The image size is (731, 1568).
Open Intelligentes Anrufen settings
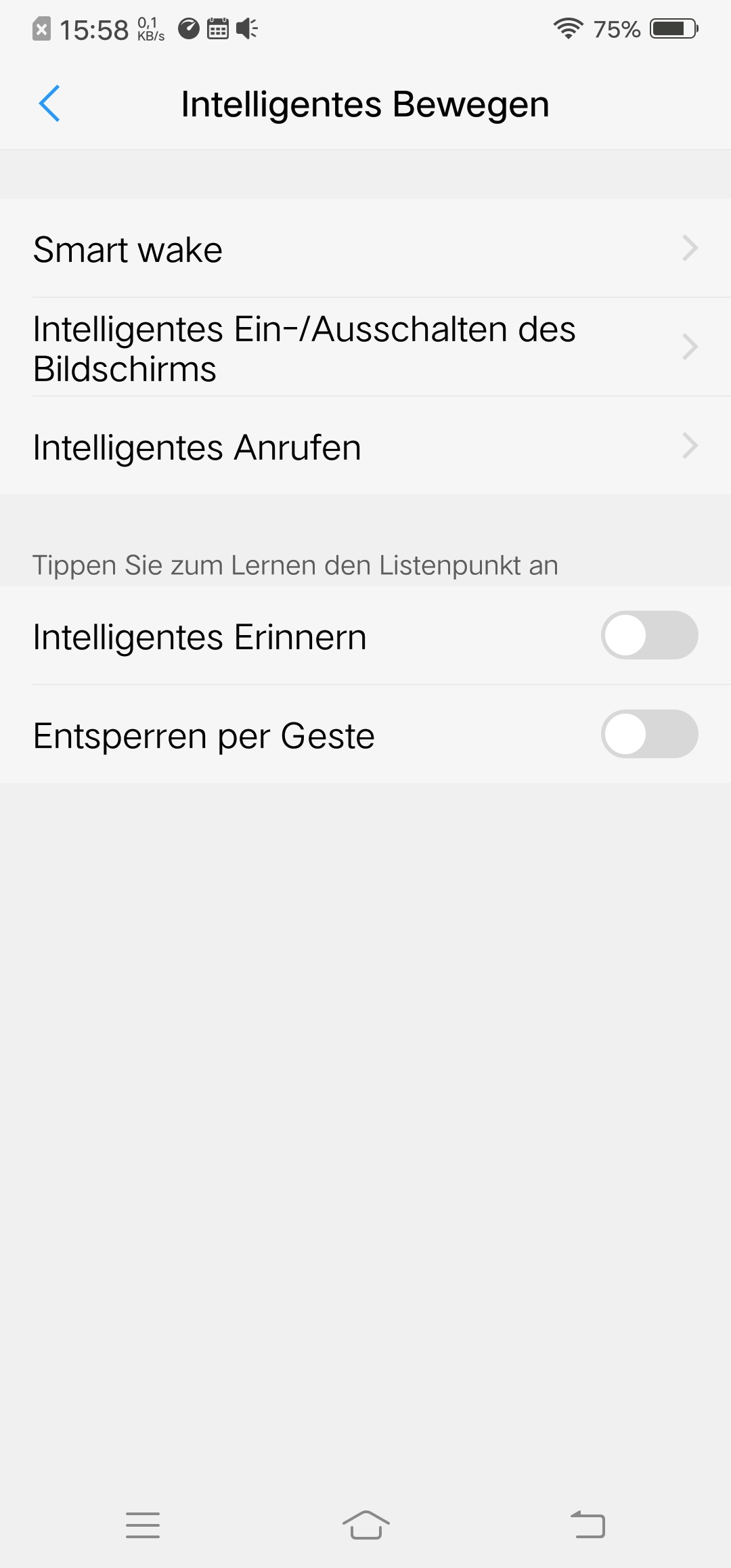[x=365, y=446]
